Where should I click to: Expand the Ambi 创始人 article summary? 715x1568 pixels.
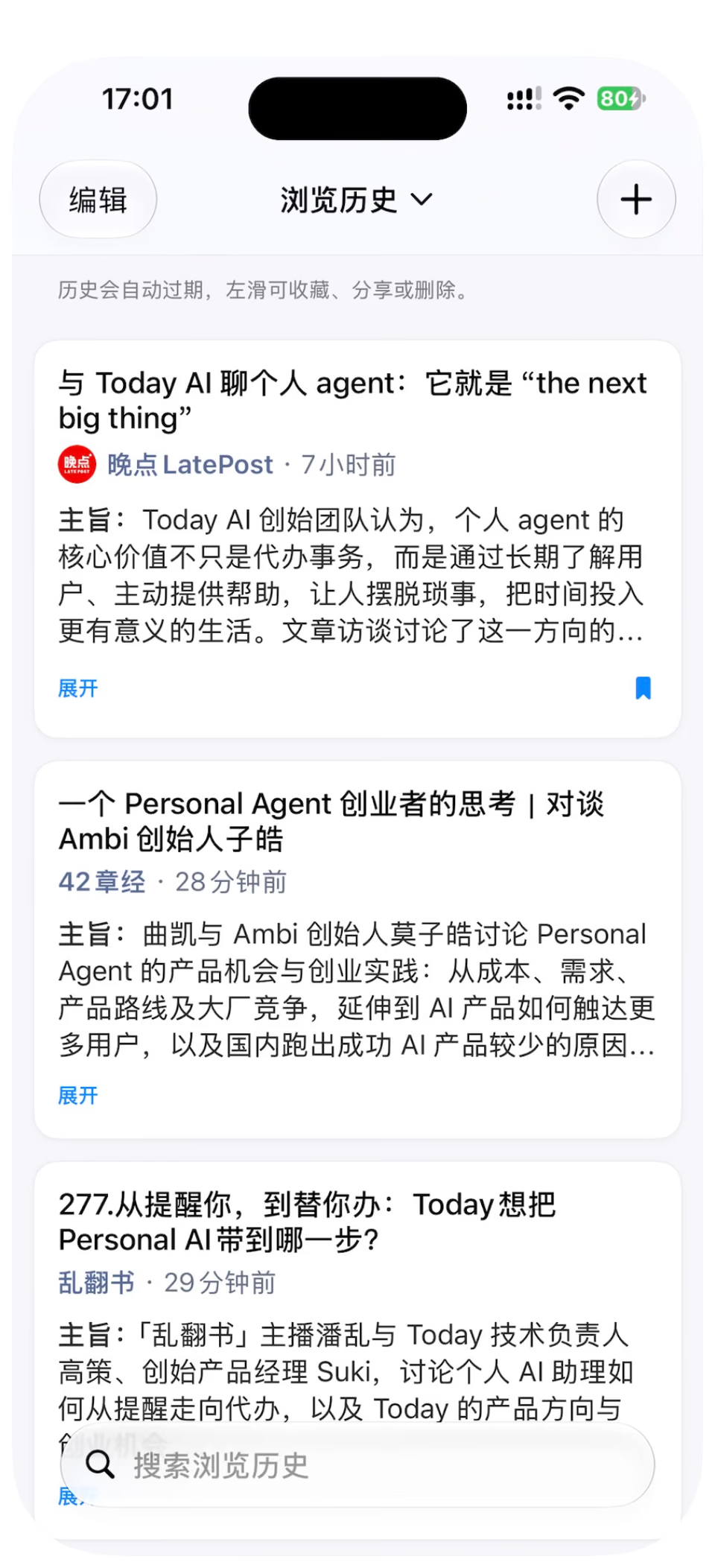click(78, 1095)
